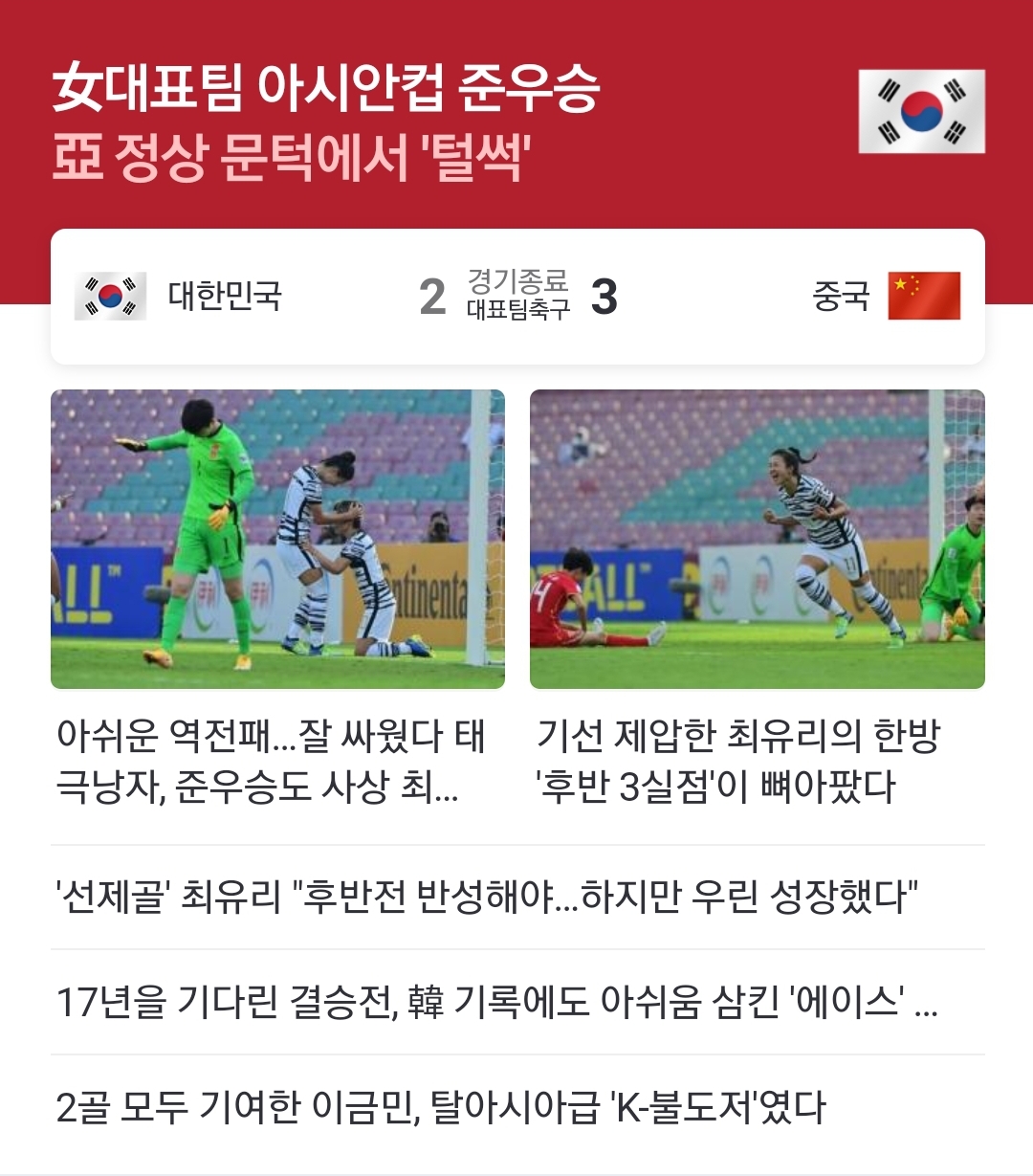
Task: Open '17년을 기다린 결승전' article
Action: [495, 1002]
